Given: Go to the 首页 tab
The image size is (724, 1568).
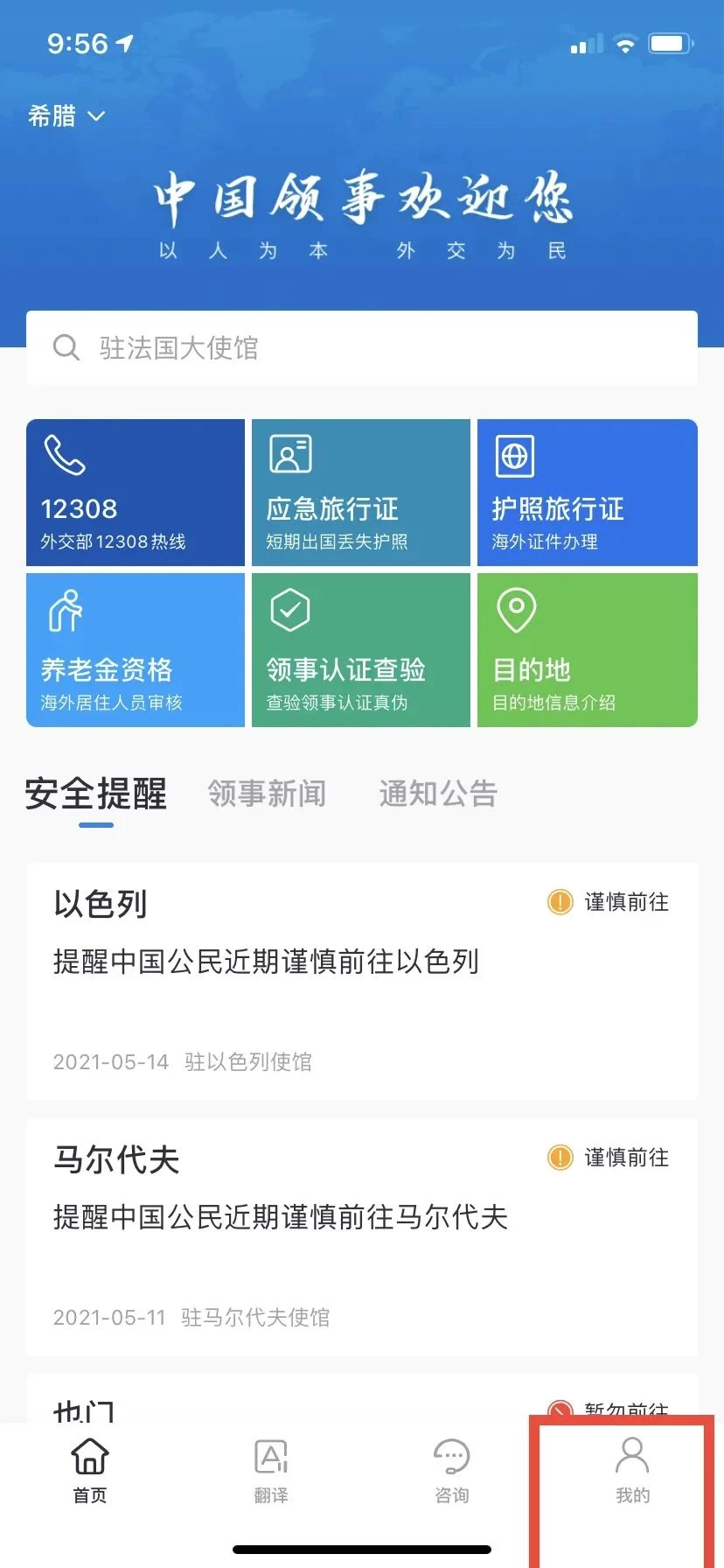Looking at the screenshot, I should [x=90, y=1471].
